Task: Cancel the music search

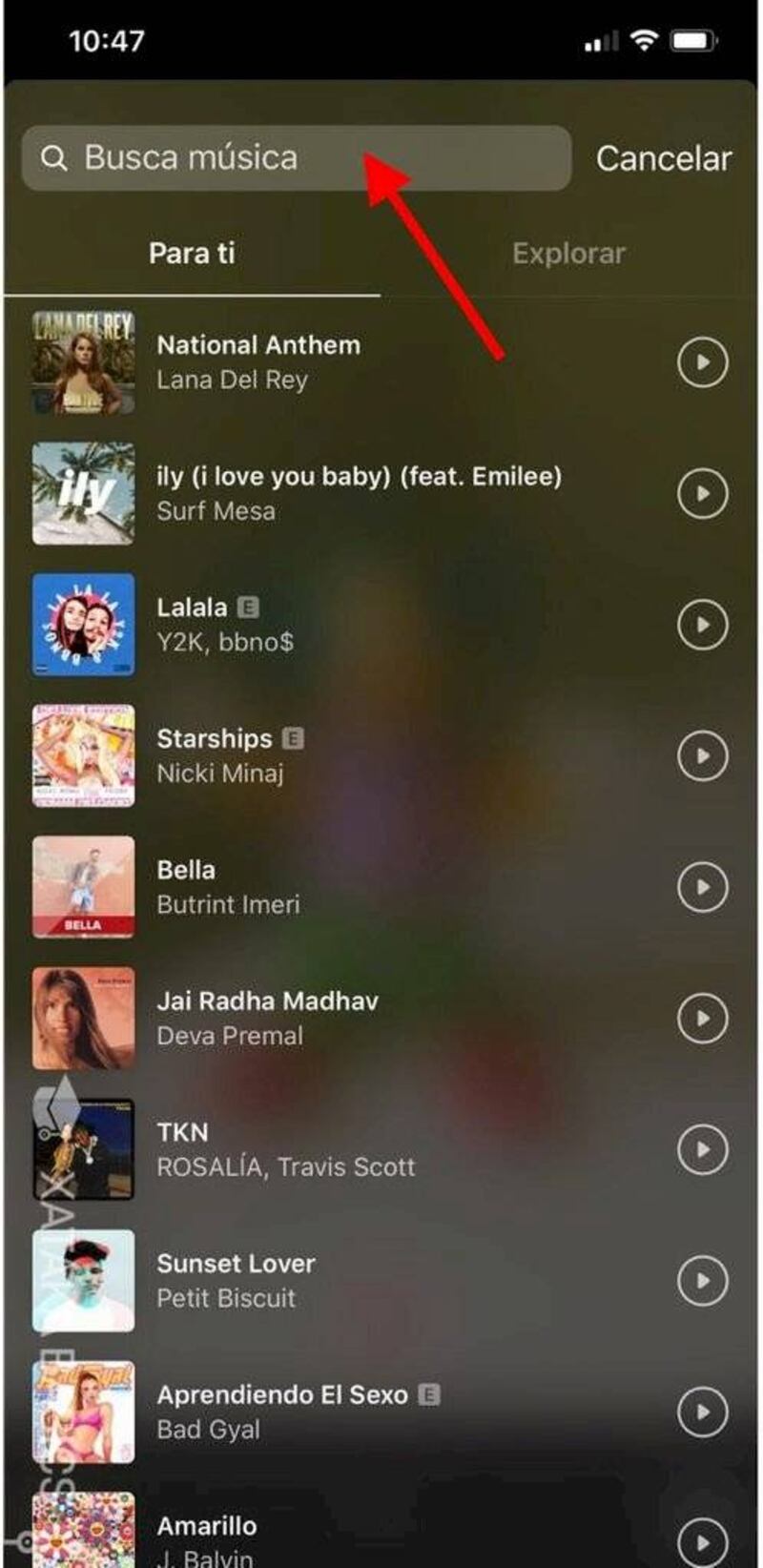Action: click(664, 158)
